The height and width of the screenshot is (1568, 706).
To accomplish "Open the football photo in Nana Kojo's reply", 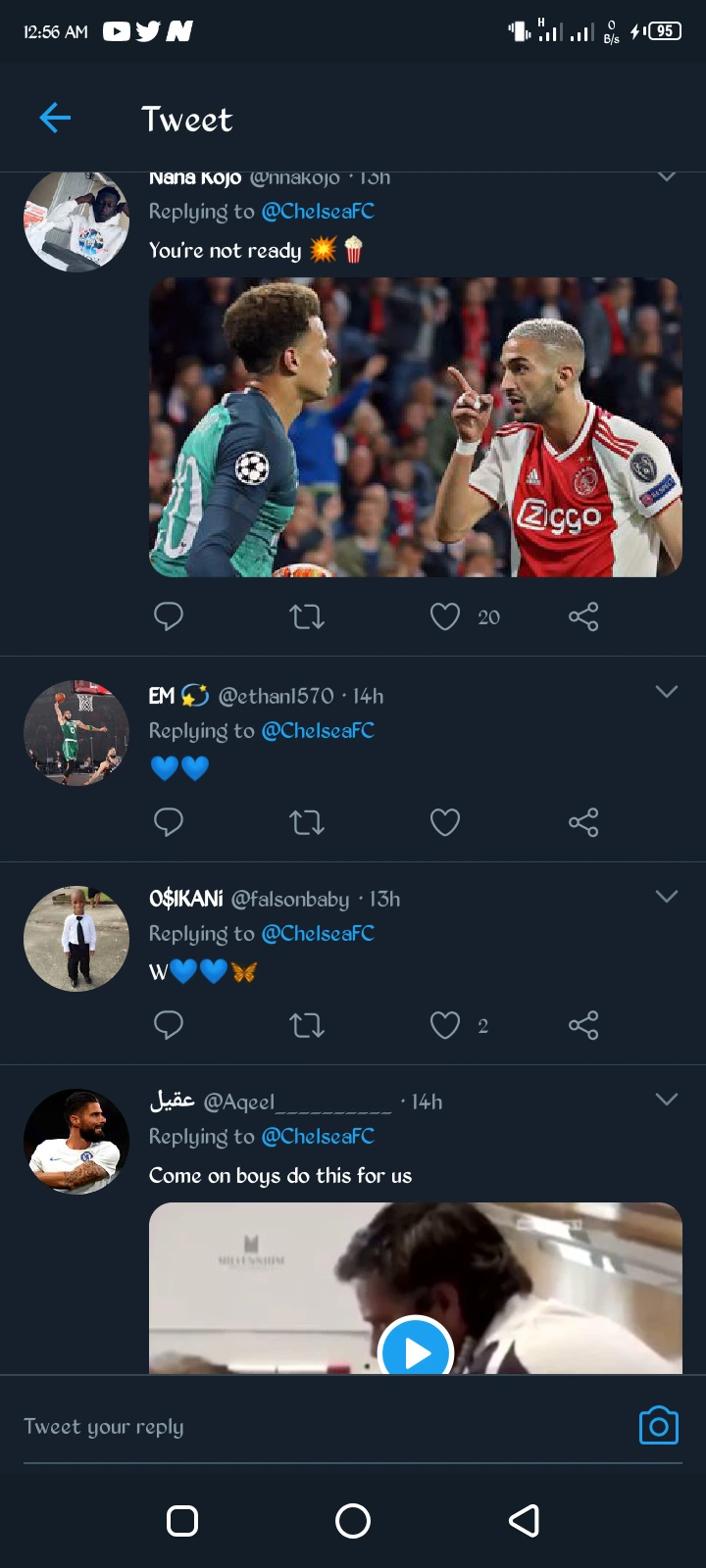I will tap(416, 427).
